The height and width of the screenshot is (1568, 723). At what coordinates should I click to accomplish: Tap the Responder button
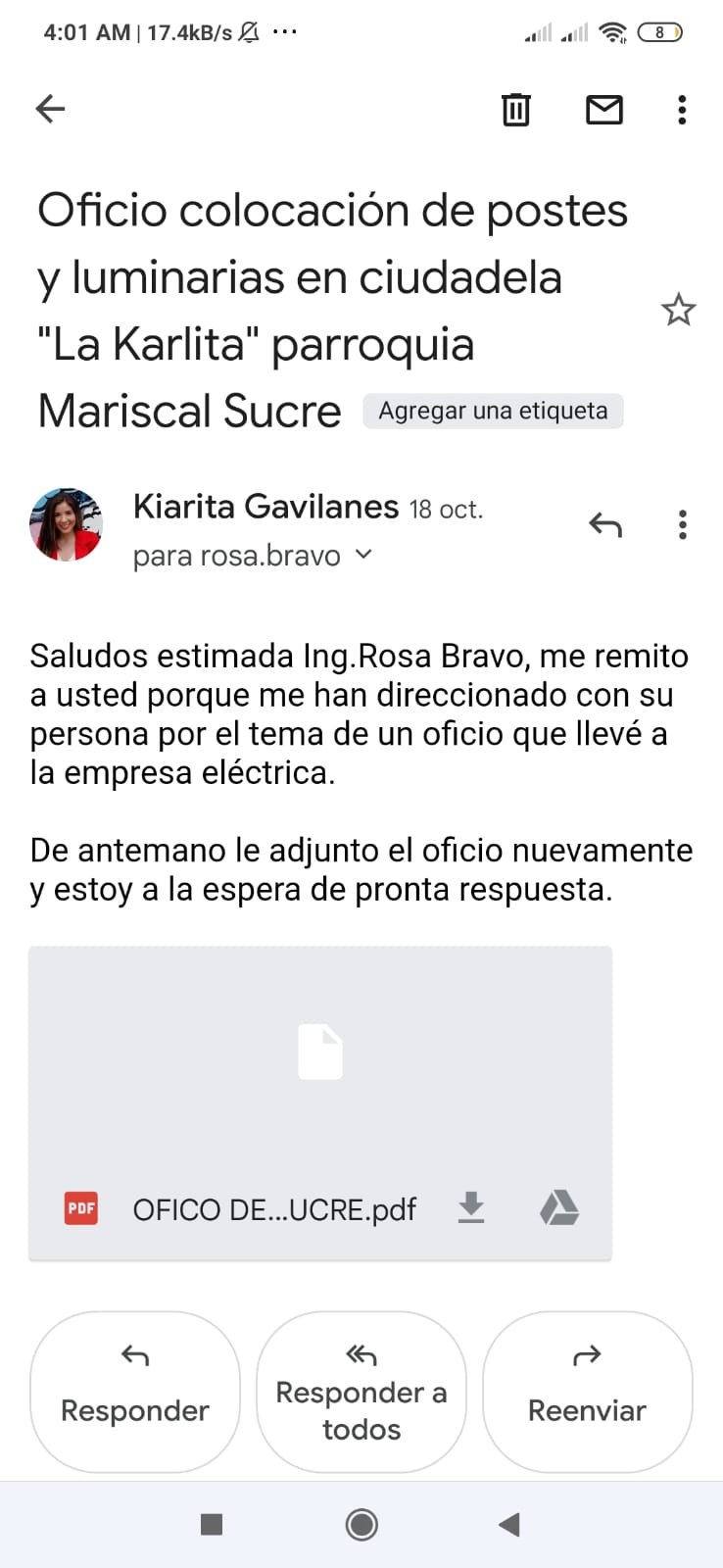tap(135, 1391)
